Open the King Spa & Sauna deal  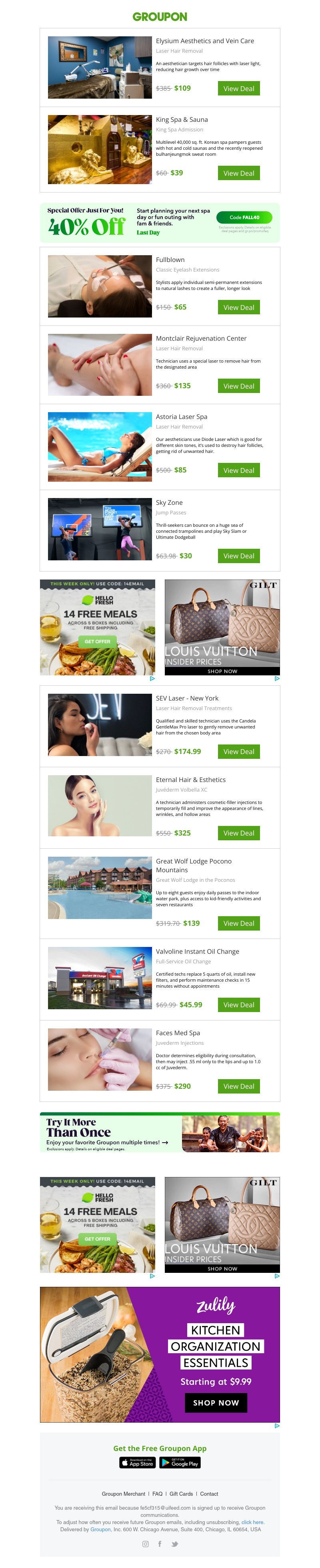[x=238, y=173]
